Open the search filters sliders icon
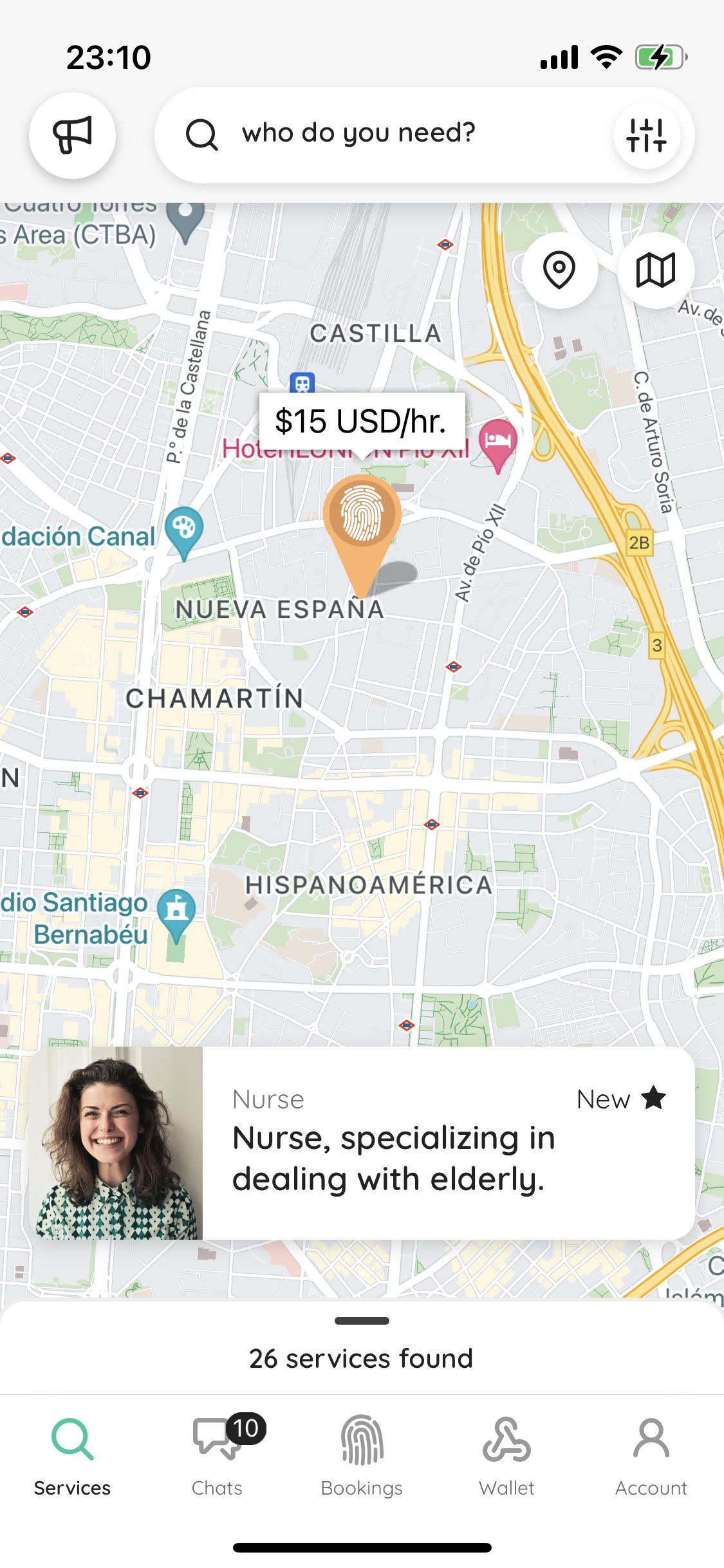This screenshot has height=1568, width=724. [646, 135]
